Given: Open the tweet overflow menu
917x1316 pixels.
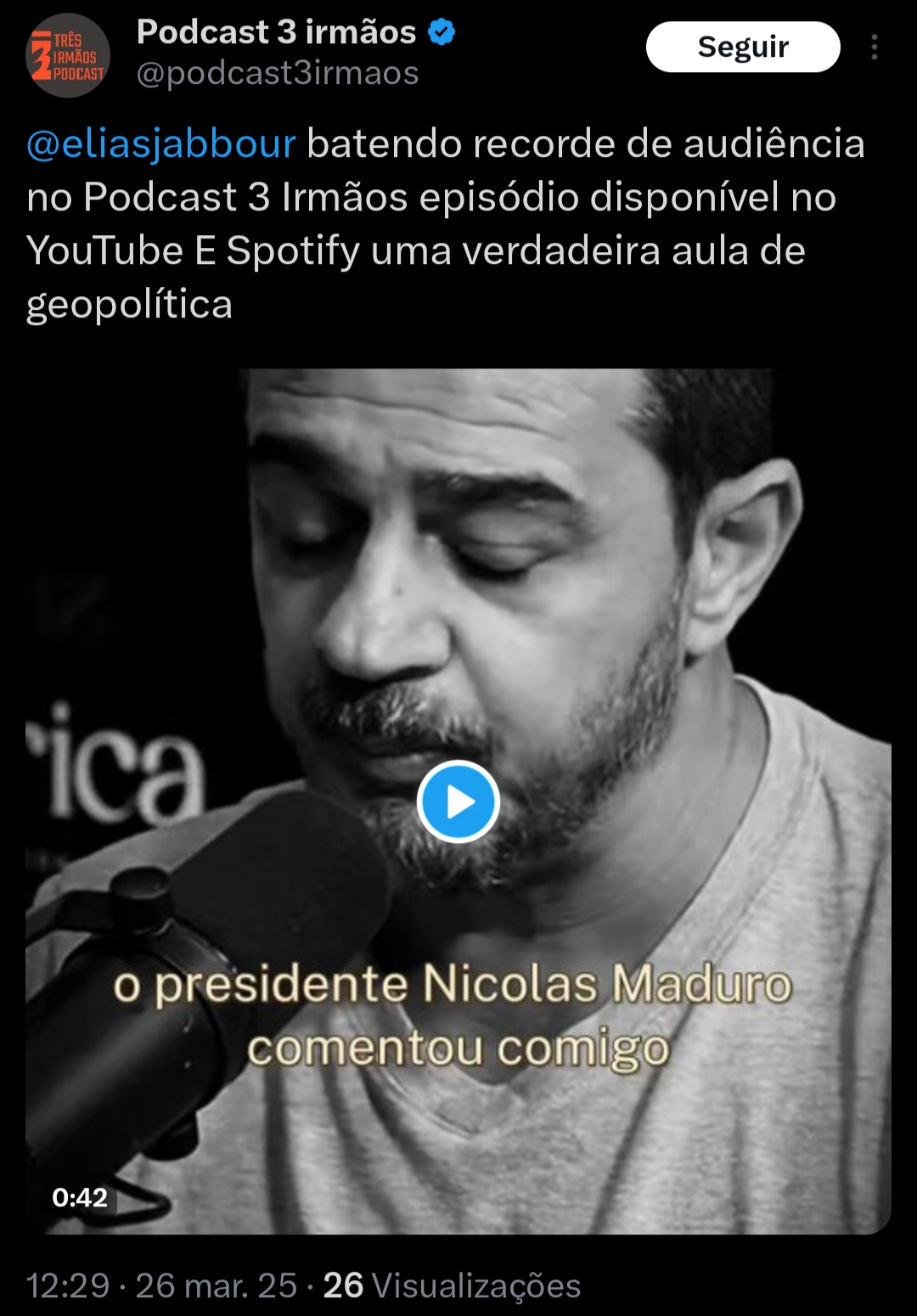Looking at the screenshot, I should [875, 48].
